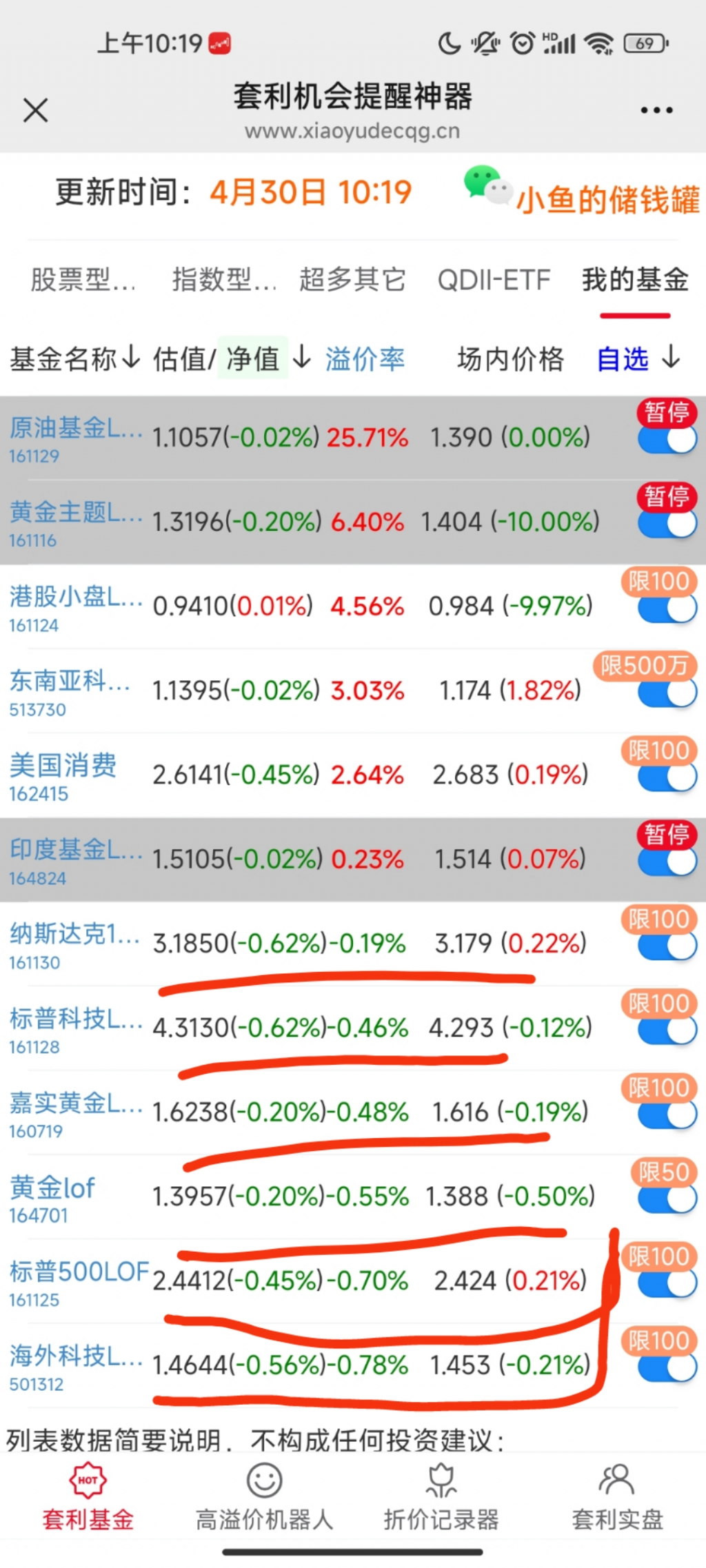Open the 高溢价机器人 bottom tab
Screen dimensions: 706x1568
(x=264, y=1497)
